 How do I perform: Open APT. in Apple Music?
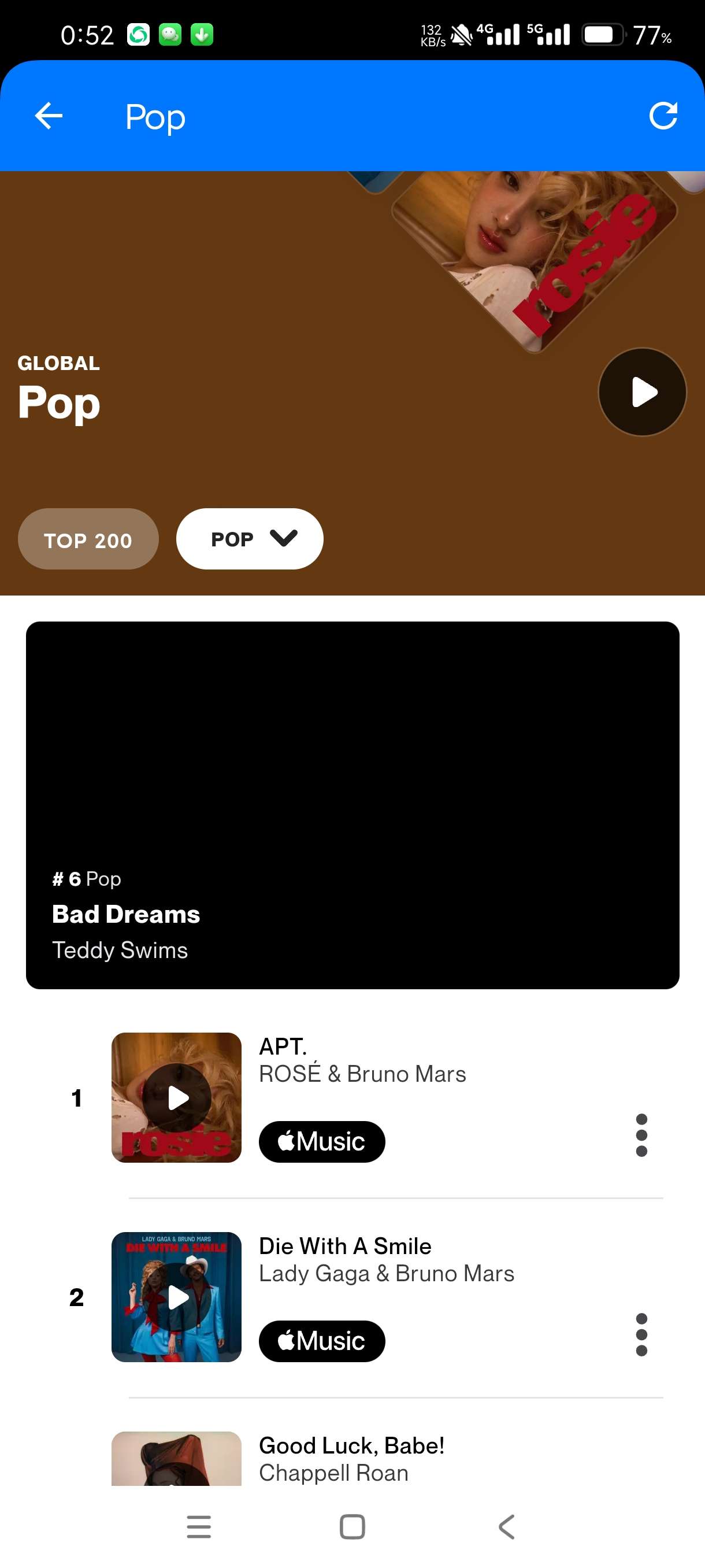coord(322,1141)
